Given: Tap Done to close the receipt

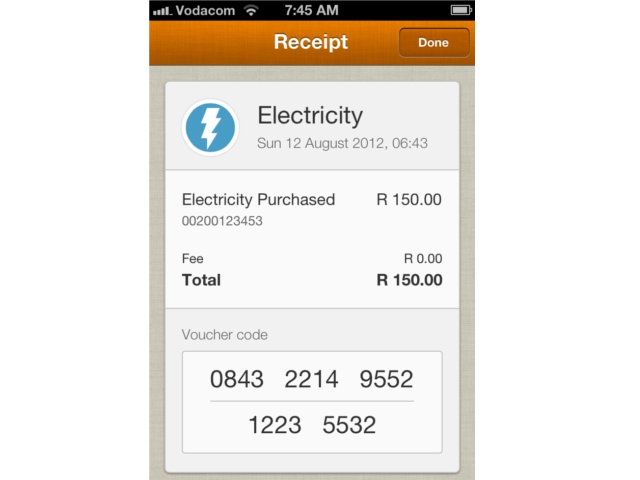Looking at the screenshot, I should click(434, 43).
